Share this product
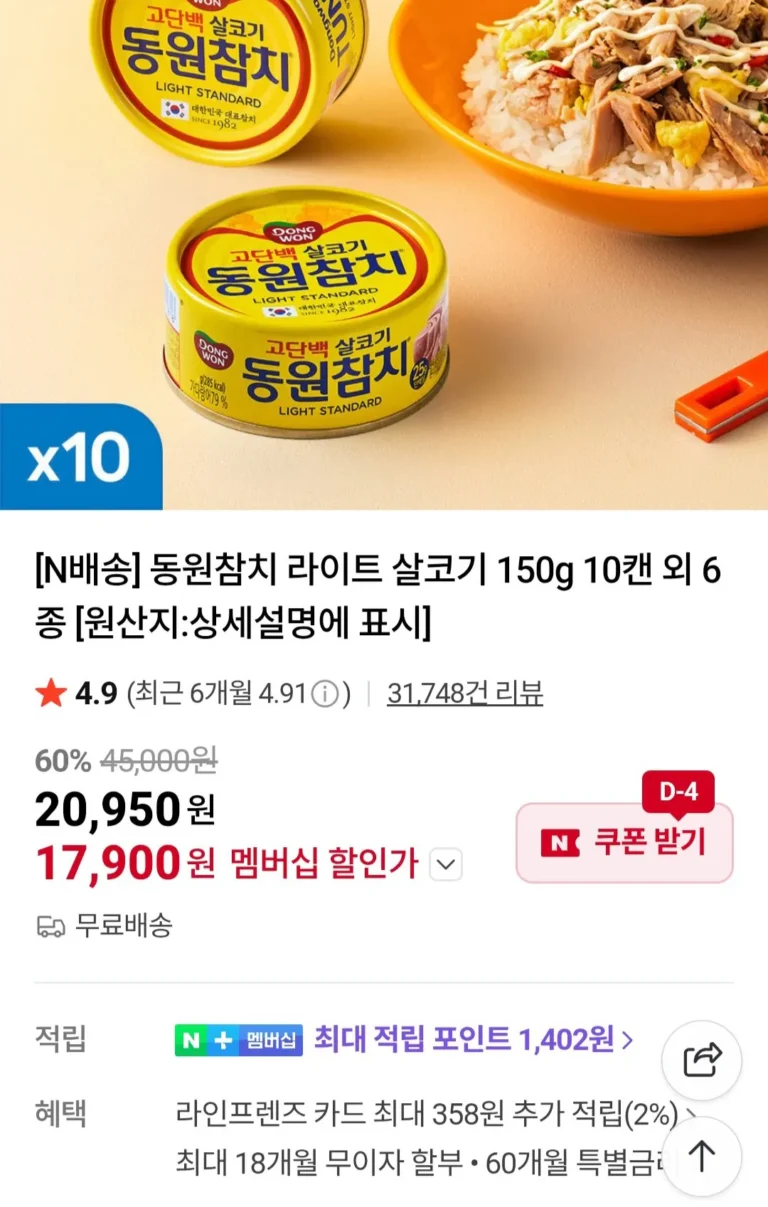Image resolution: width=768 pixels, height=1207 pixels. [x=702, y=1060]
